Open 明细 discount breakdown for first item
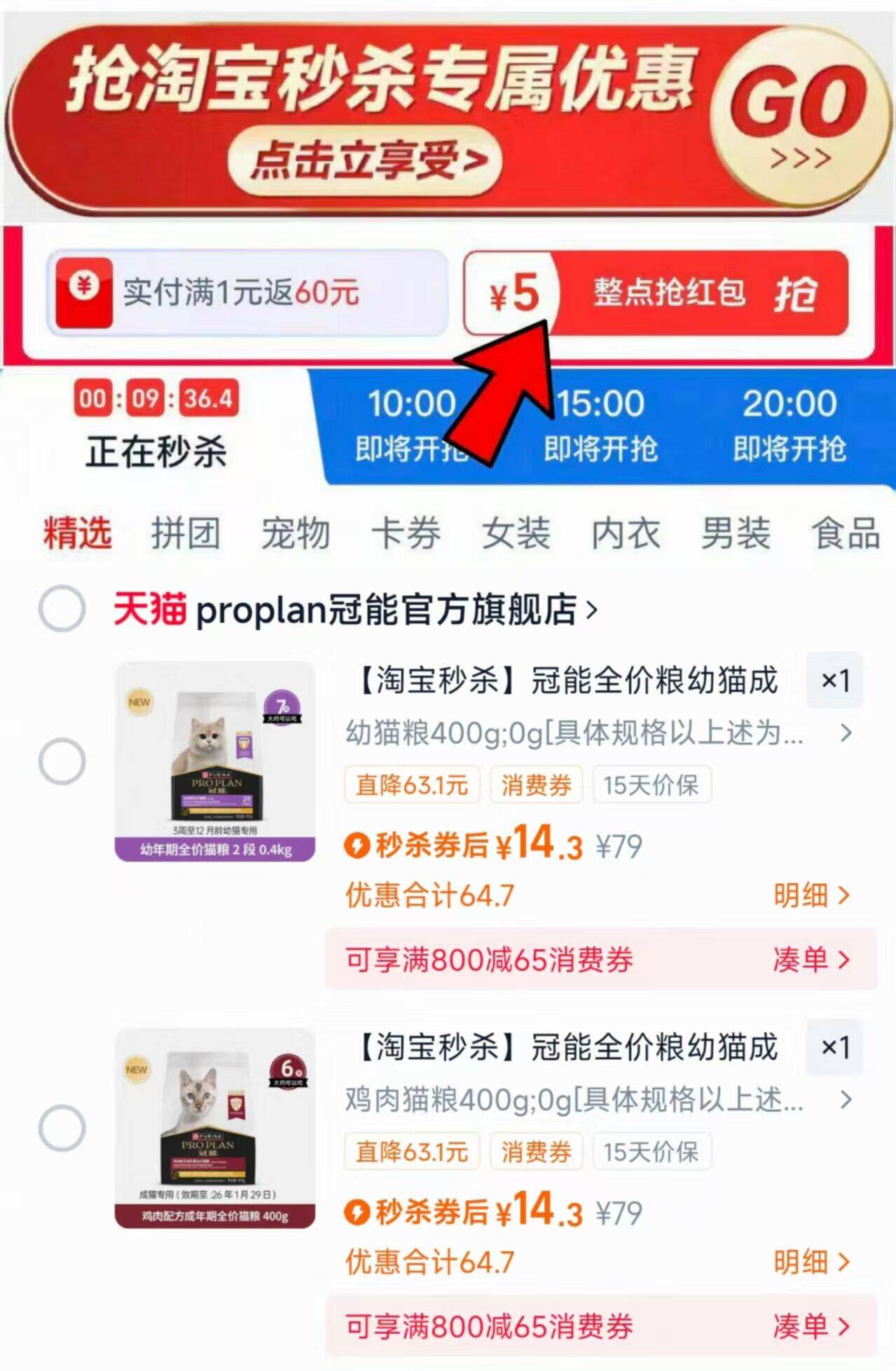This screenshot has width=896, height=1371. pyautogui.click(x=809, y=895)
